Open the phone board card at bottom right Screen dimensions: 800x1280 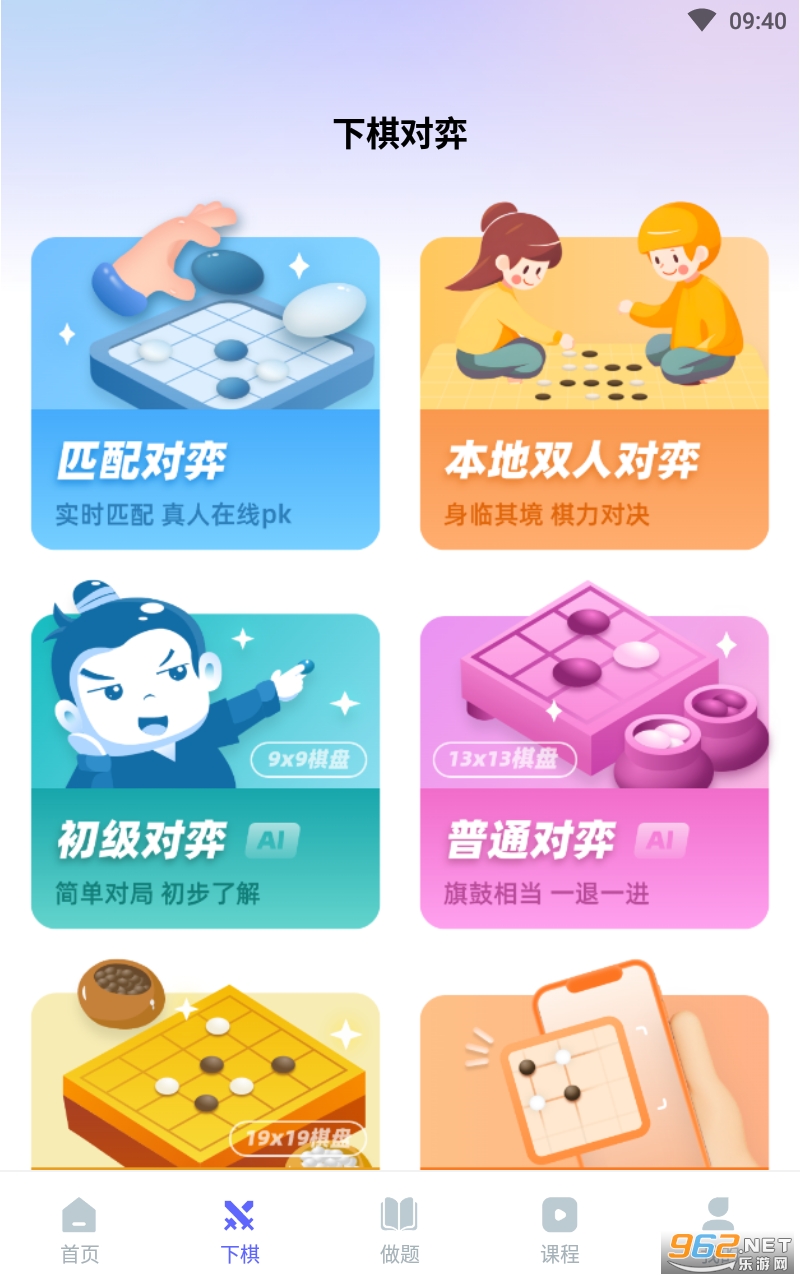594,1080
